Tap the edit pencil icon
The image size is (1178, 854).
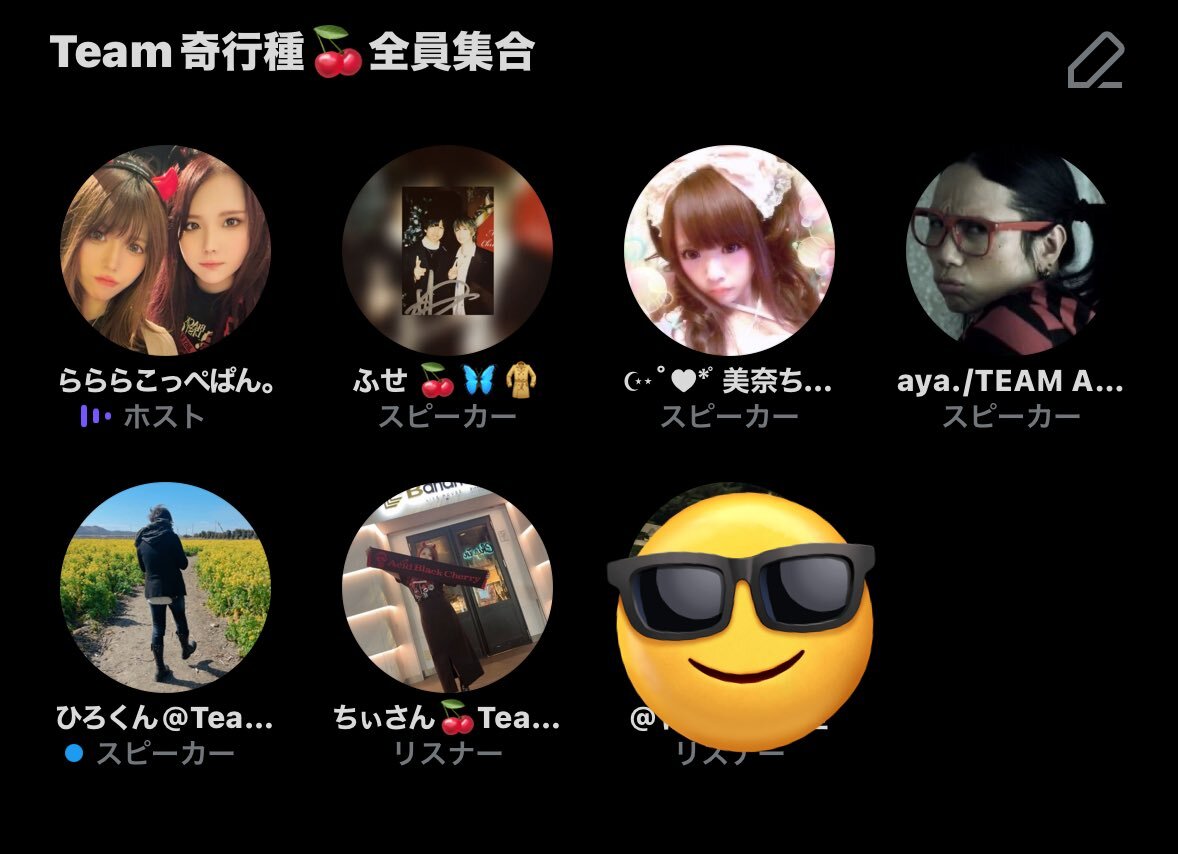click(1095, 61)
